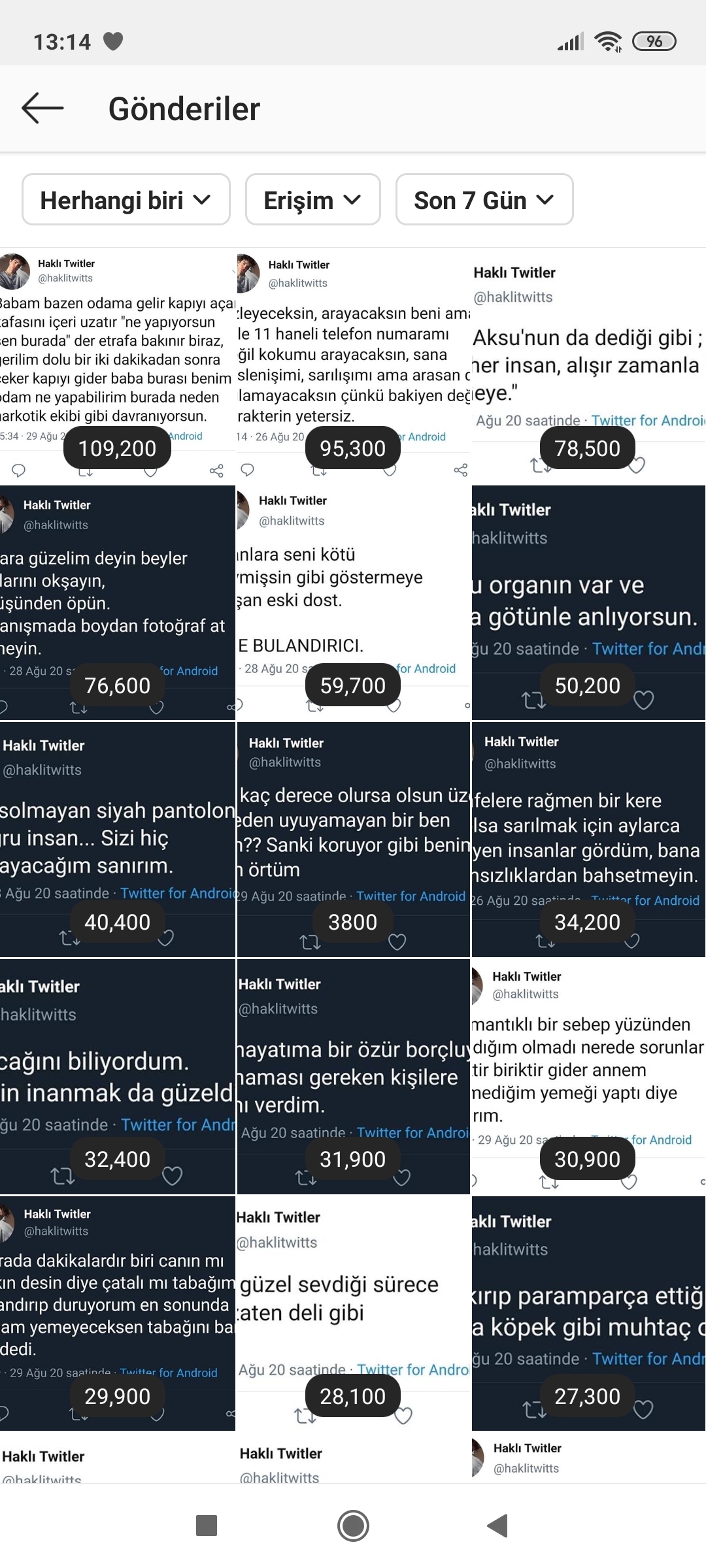View the post with 78,500 reach
Viewport: 706px width, 1568px height.
588,366
